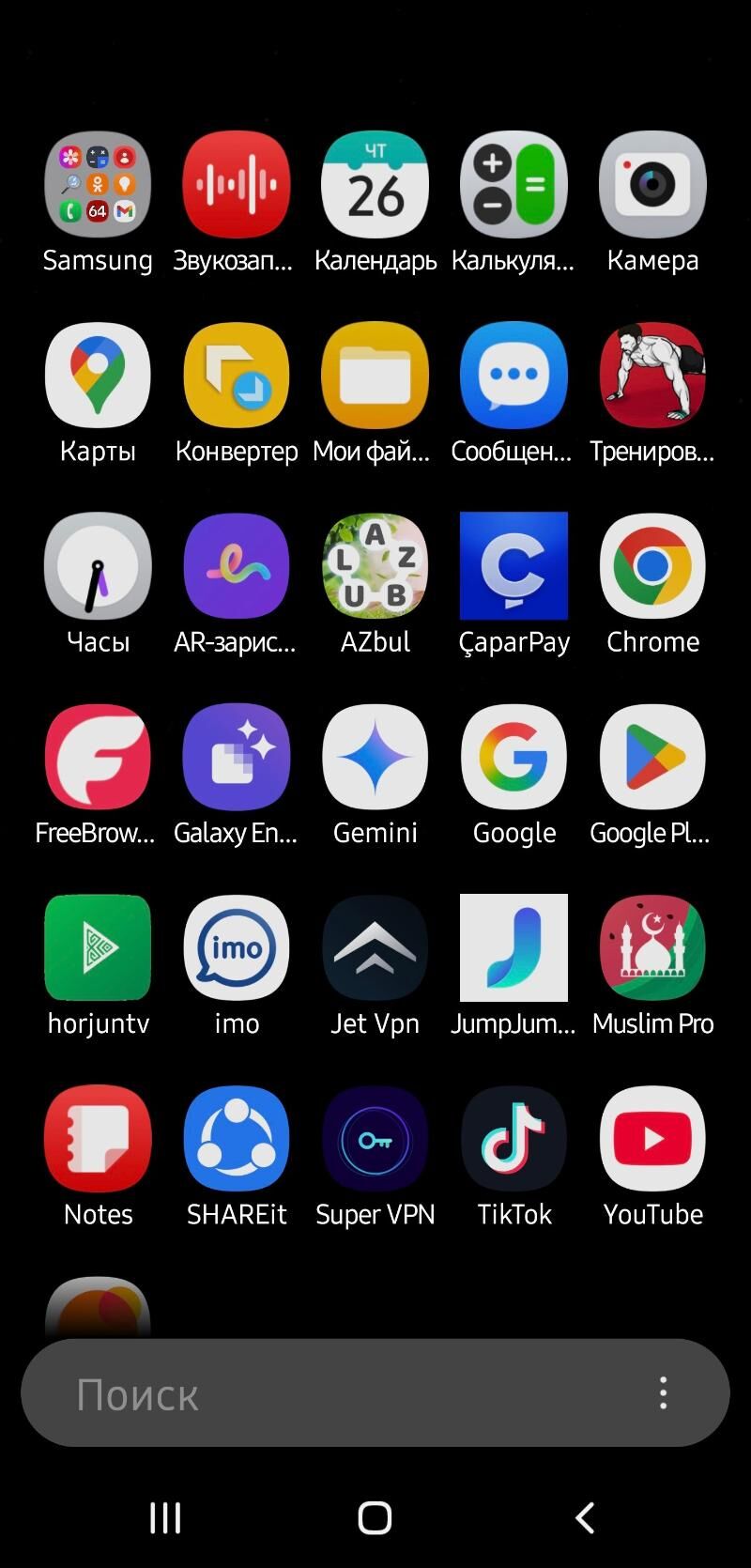Launch the Камера app

point(652,185)
